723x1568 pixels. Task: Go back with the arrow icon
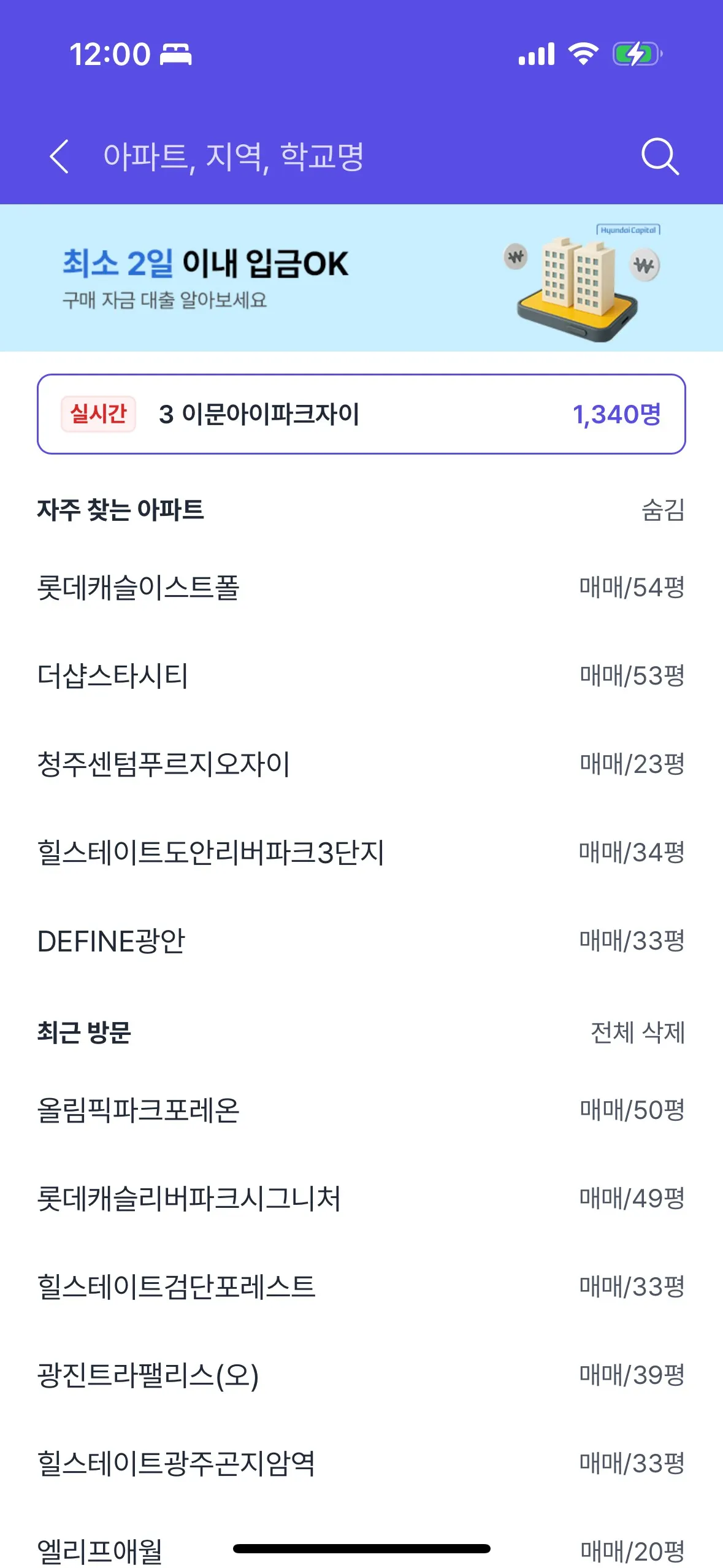[59, 156]
